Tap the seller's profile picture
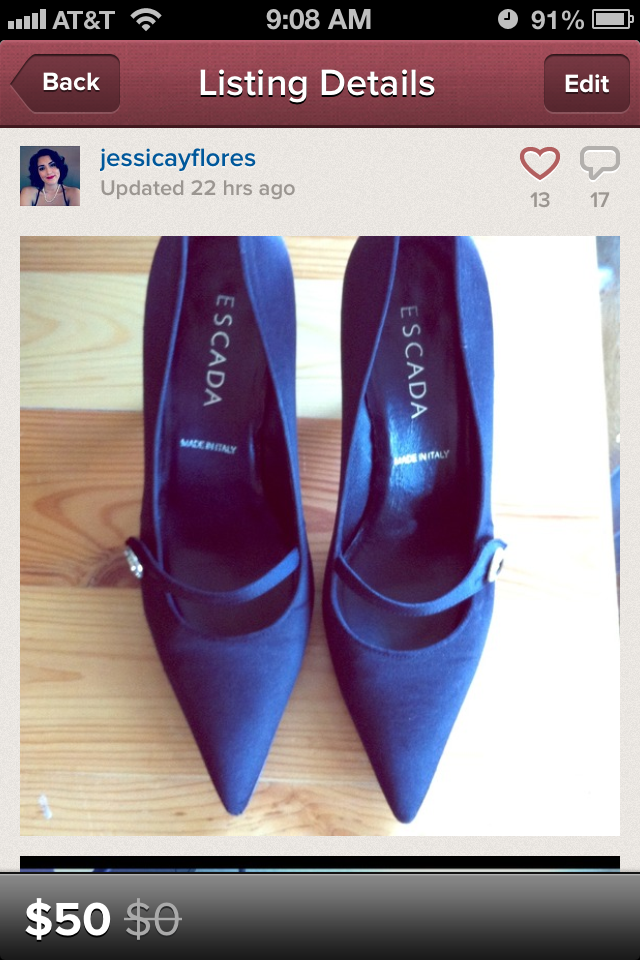The height and width of the screenshot is (960, 640). [x=50, y=176]
